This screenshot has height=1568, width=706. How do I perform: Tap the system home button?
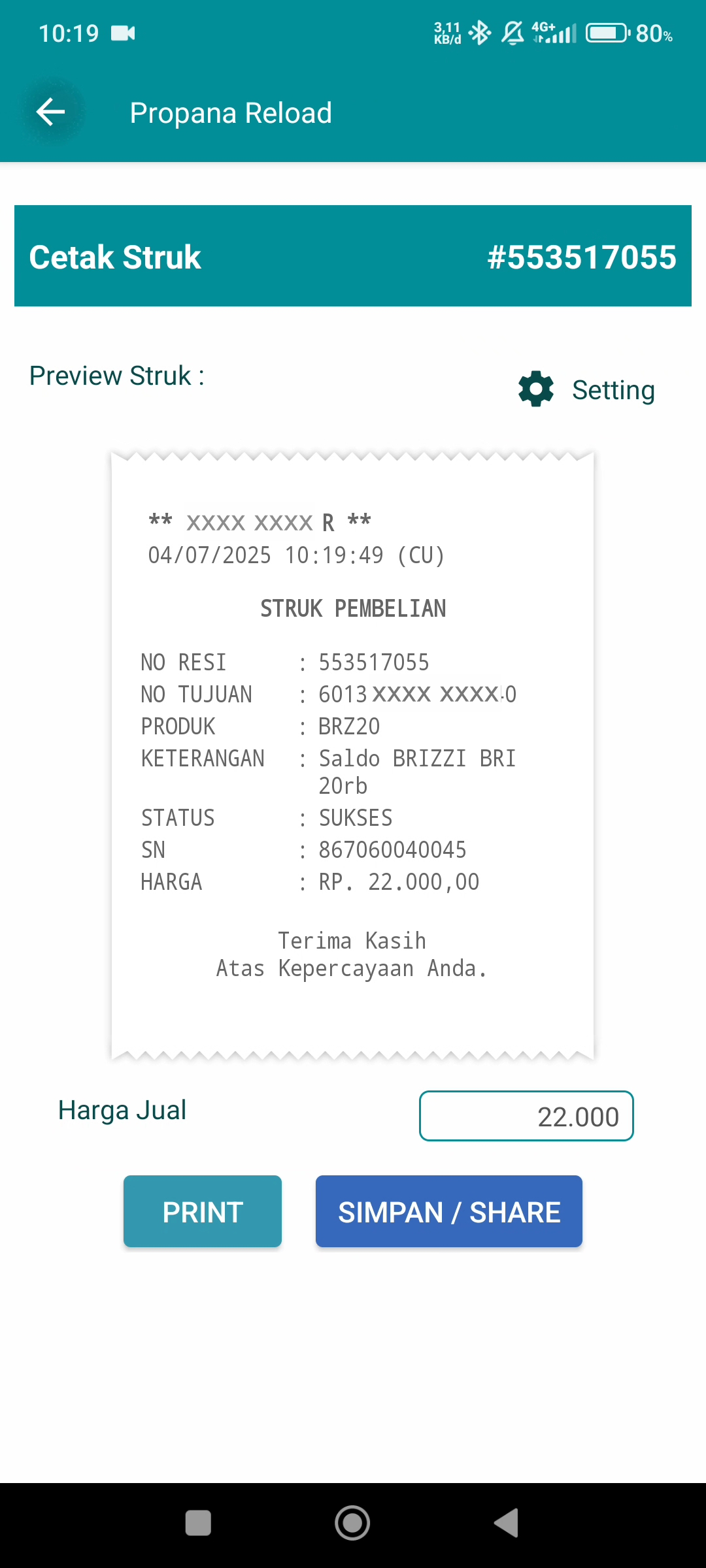pyautogui.click(x=352, y=1523)
